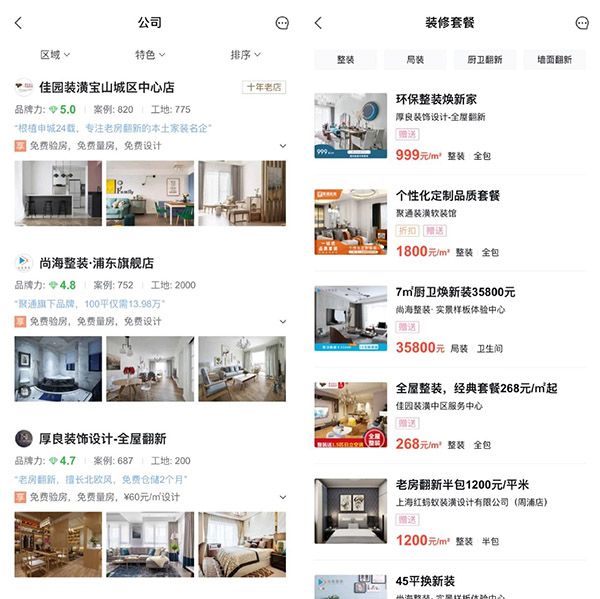
Task: Select the 厨卫翻新 package chip
Action: tap(484, 60)
